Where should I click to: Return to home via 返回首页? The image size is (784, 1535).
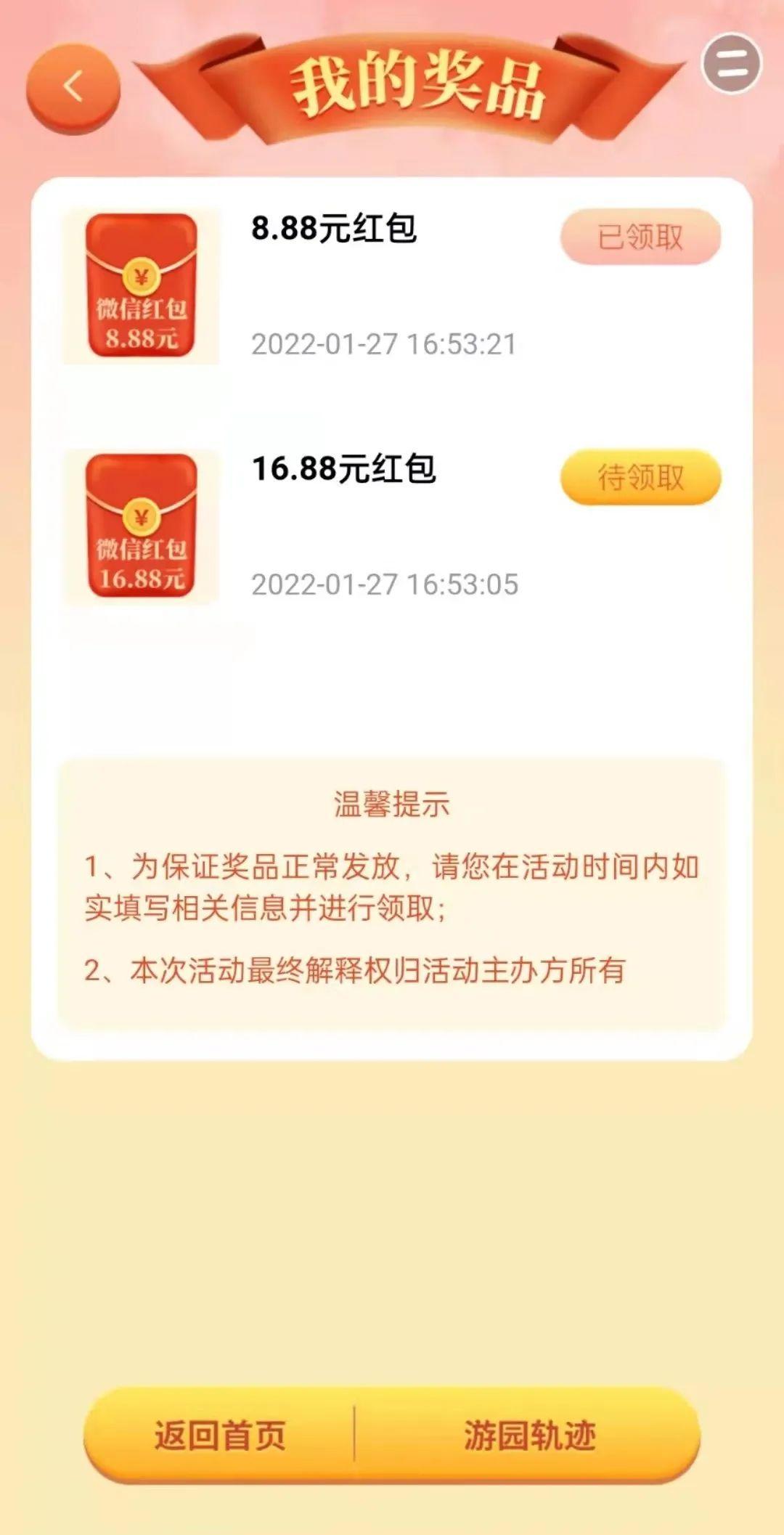point(219,1435)
